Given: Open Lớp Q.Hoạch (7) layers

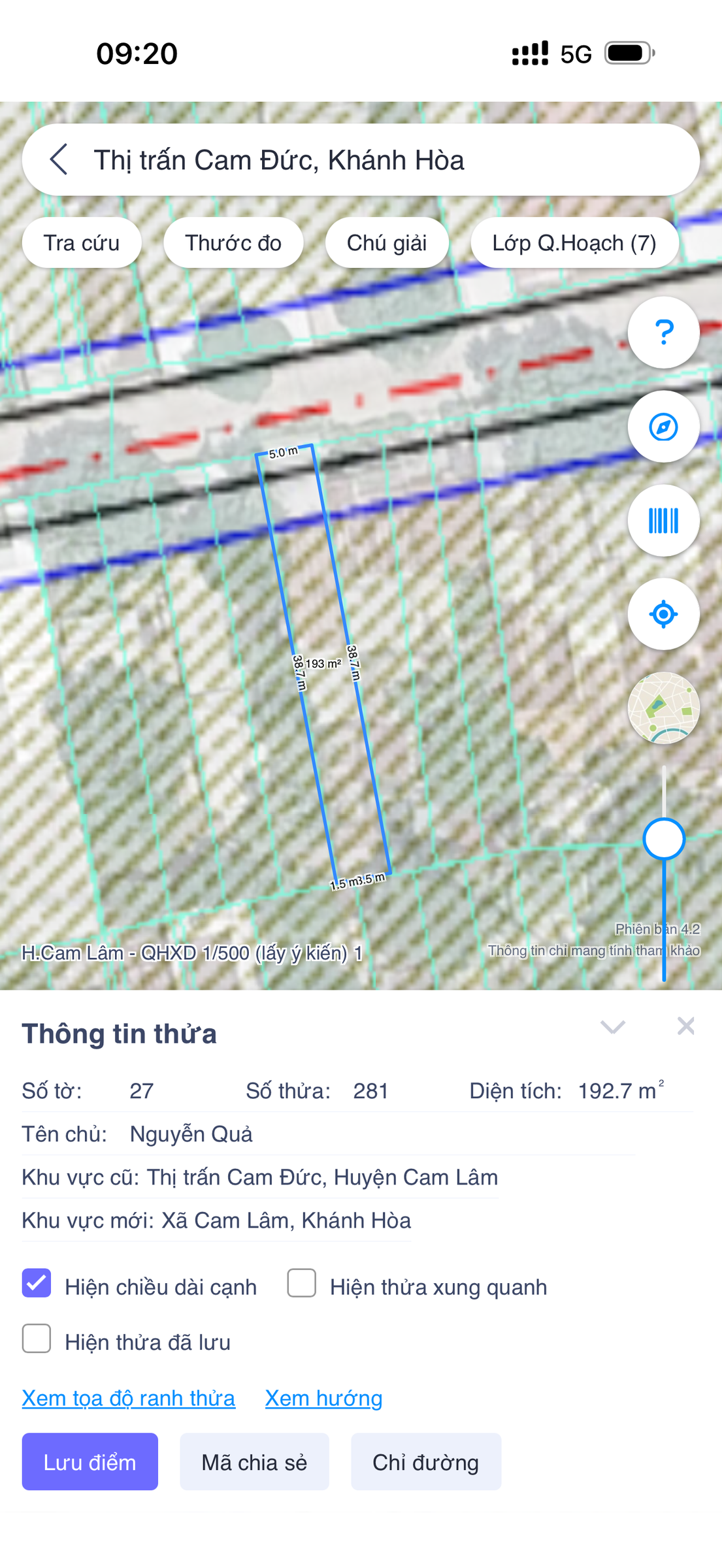Looking at the screenshot, I should [x=574, y=243].
